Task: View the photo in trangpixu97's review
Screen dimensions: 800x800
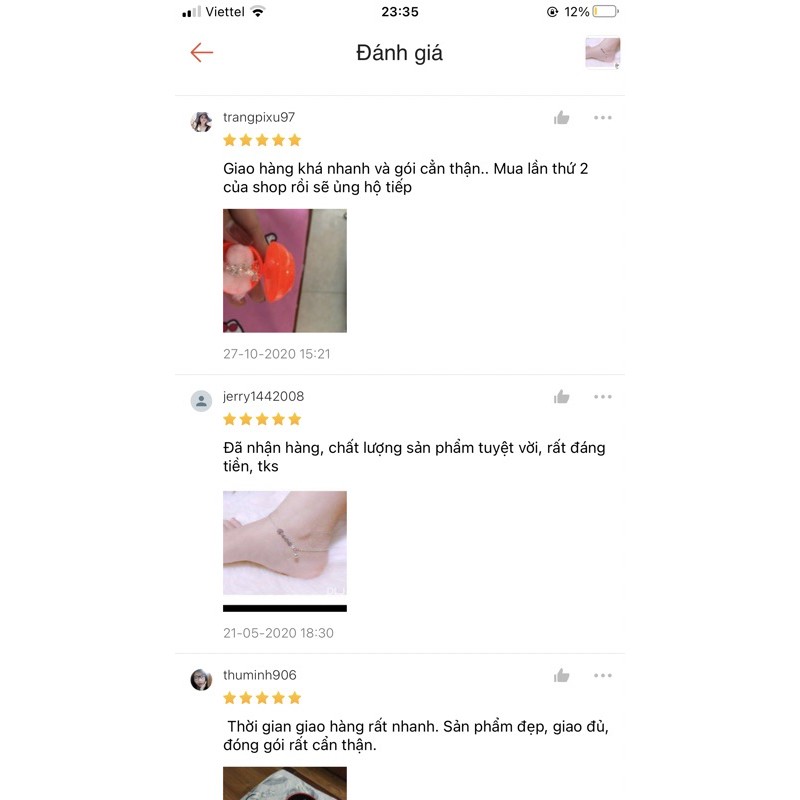Action: tap(284, 270)
